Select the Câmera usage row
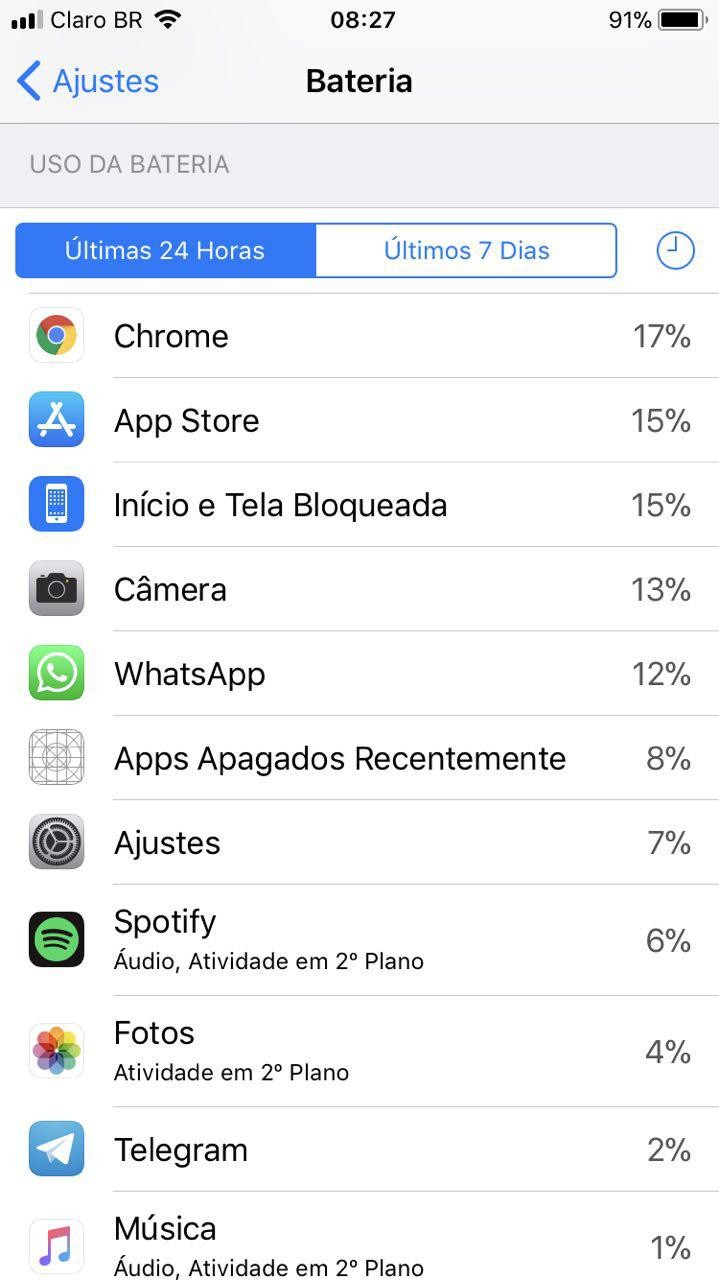 [360, 590]
